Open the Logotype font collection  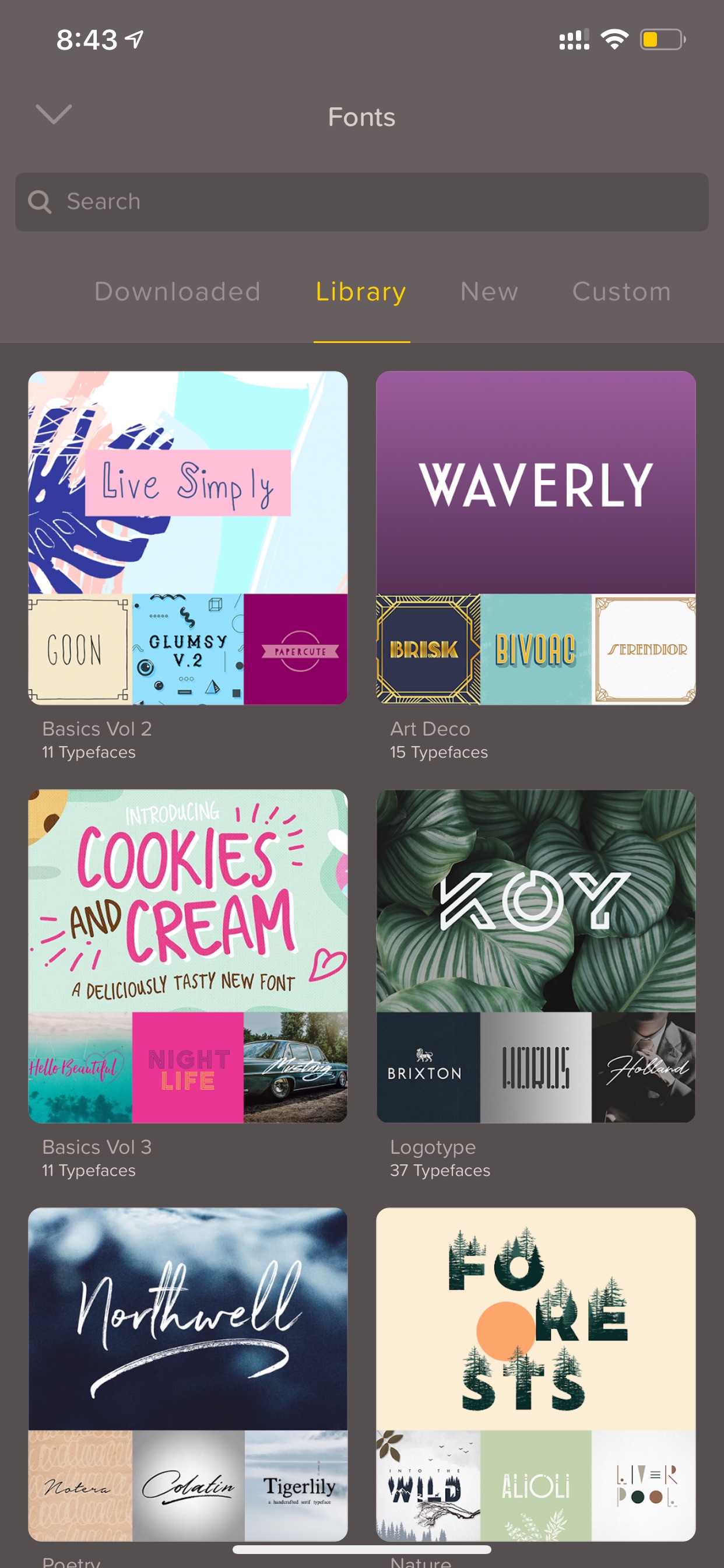click(x=536, y=956)
